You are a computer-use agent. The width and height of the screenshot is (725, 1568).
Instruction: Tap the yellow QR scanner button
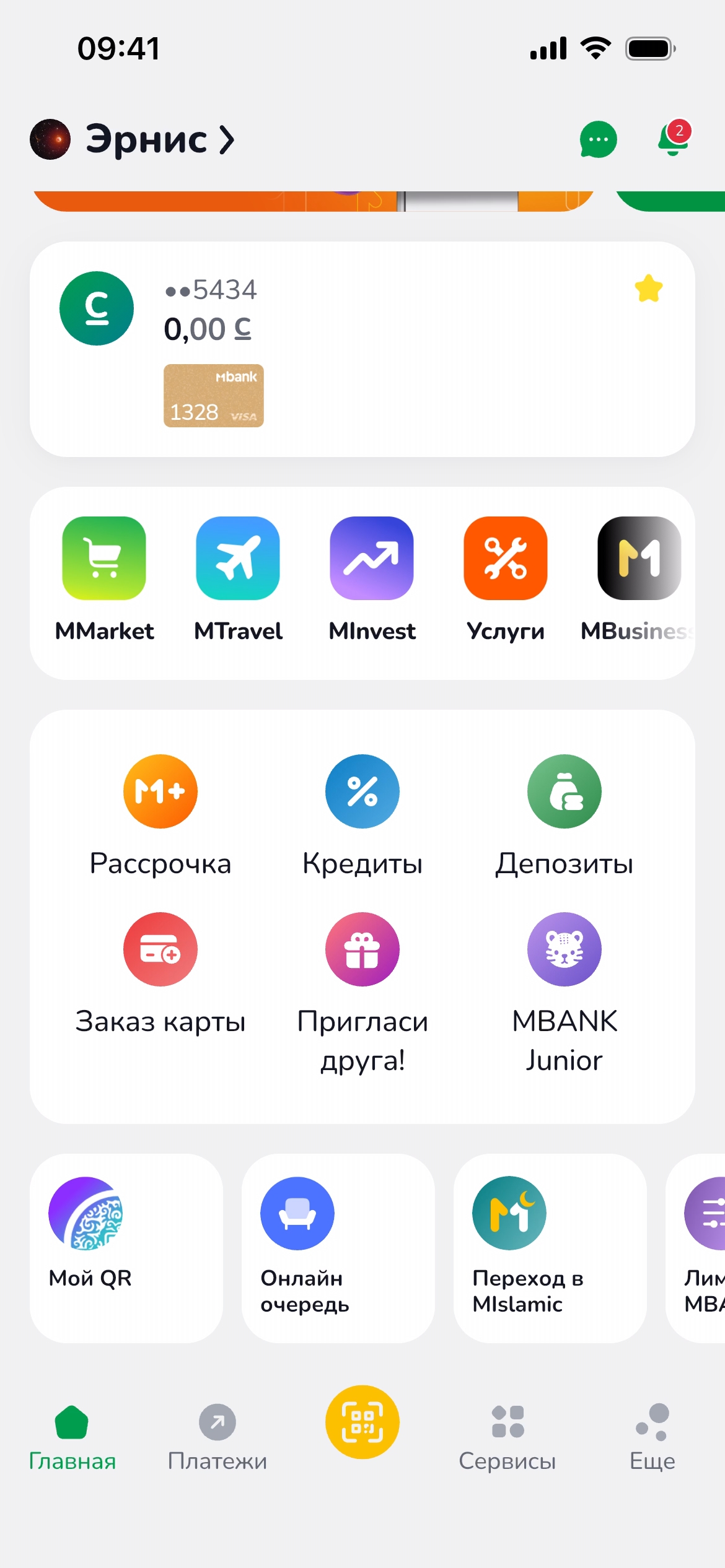click(x=362, y=1422)
